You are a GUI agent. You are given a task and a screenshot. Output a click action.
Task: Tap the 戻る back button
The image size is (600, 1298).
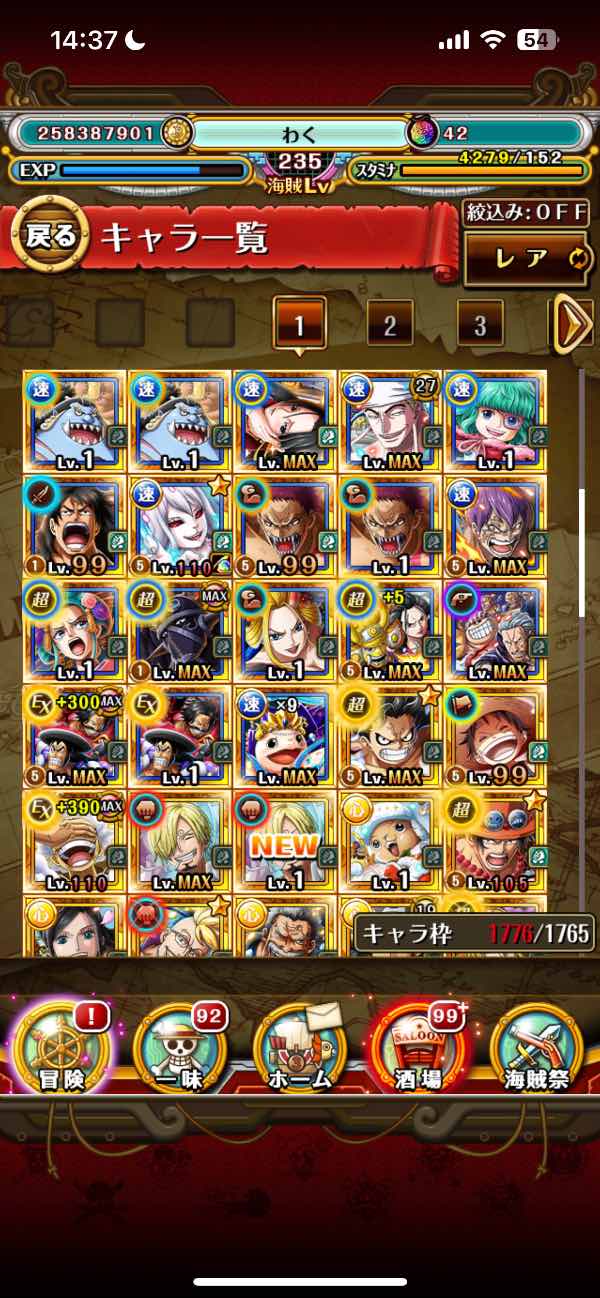(x=48, y=236)
